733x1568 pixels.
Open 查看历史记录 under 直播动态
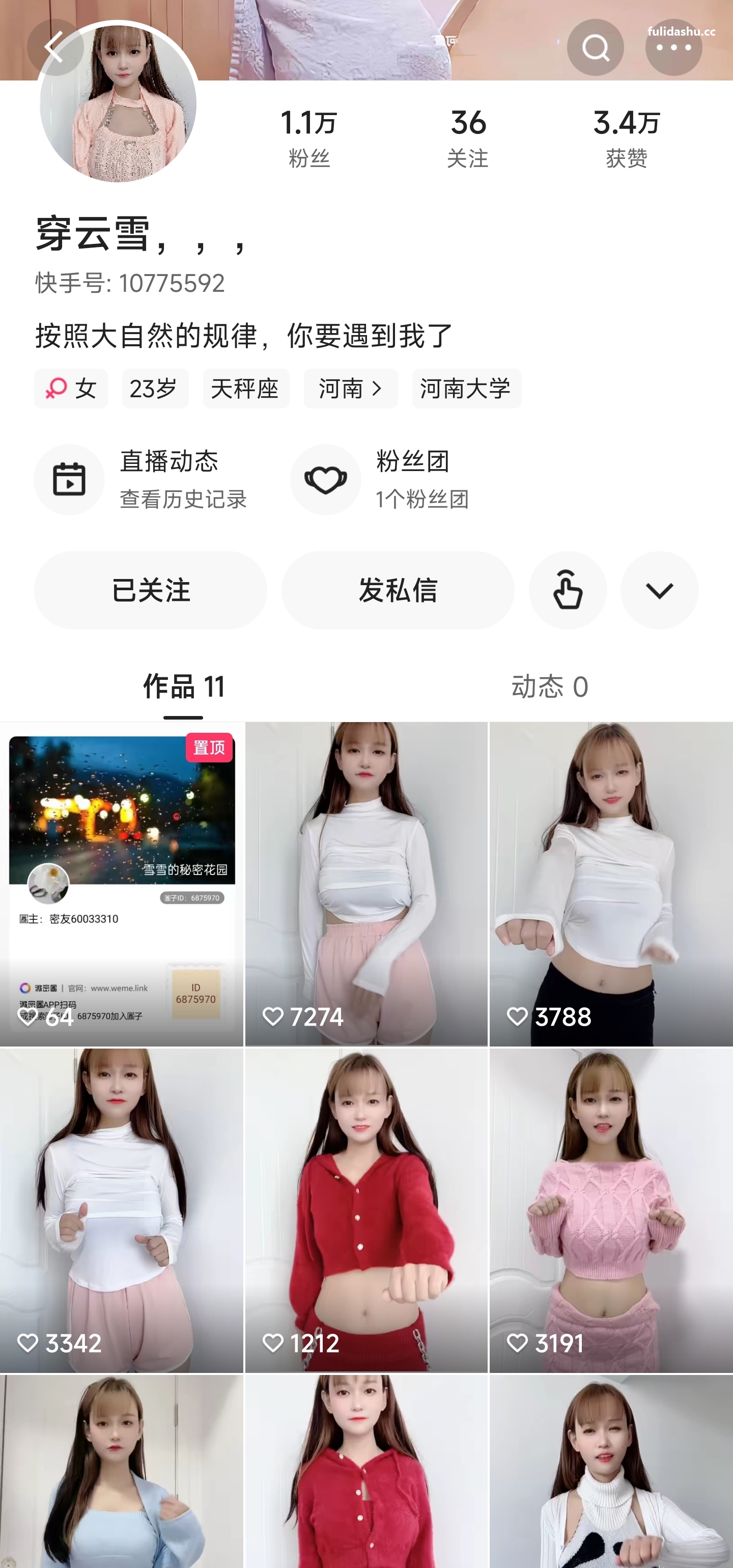(184, 501)
